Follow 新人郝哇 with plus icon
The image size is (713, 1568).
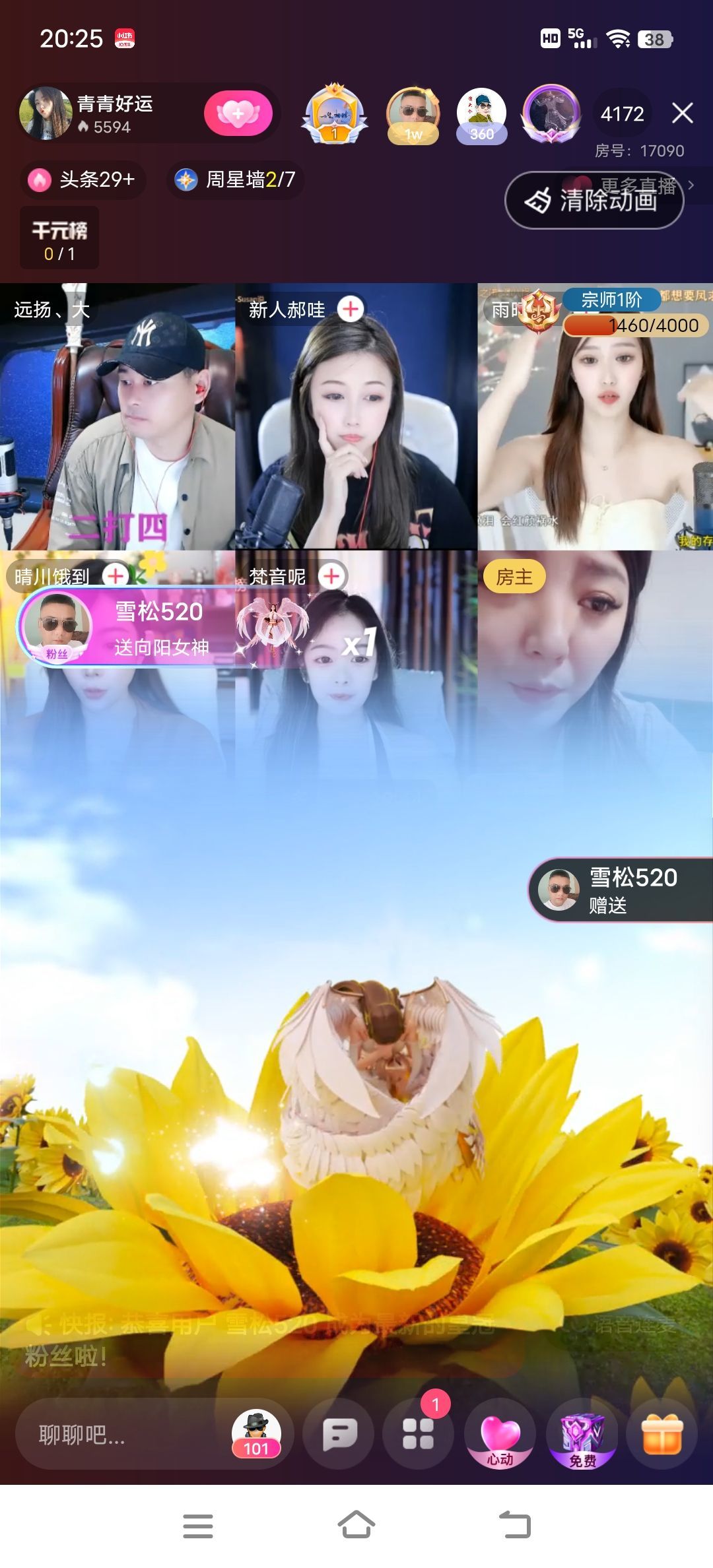351,308
